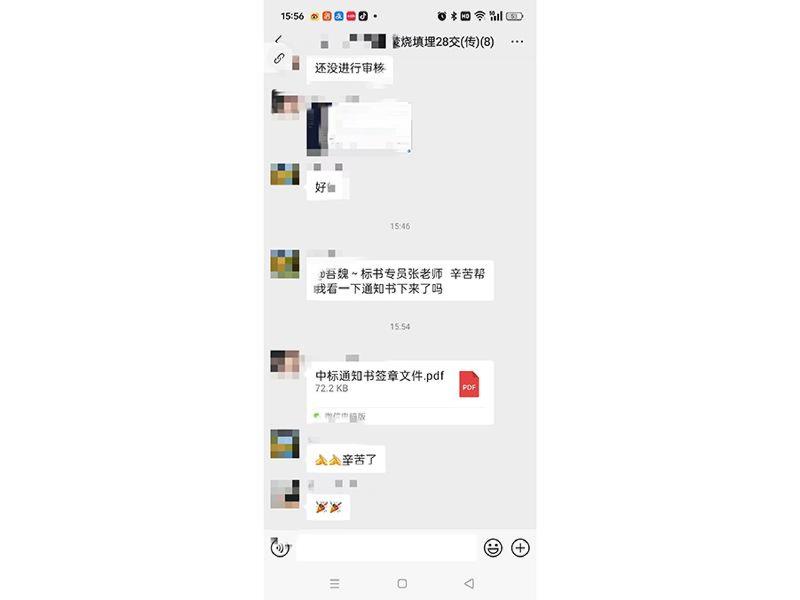Focus the message text field
The height and width of the screenshot is (600, 800).
[x=386, y=548]
